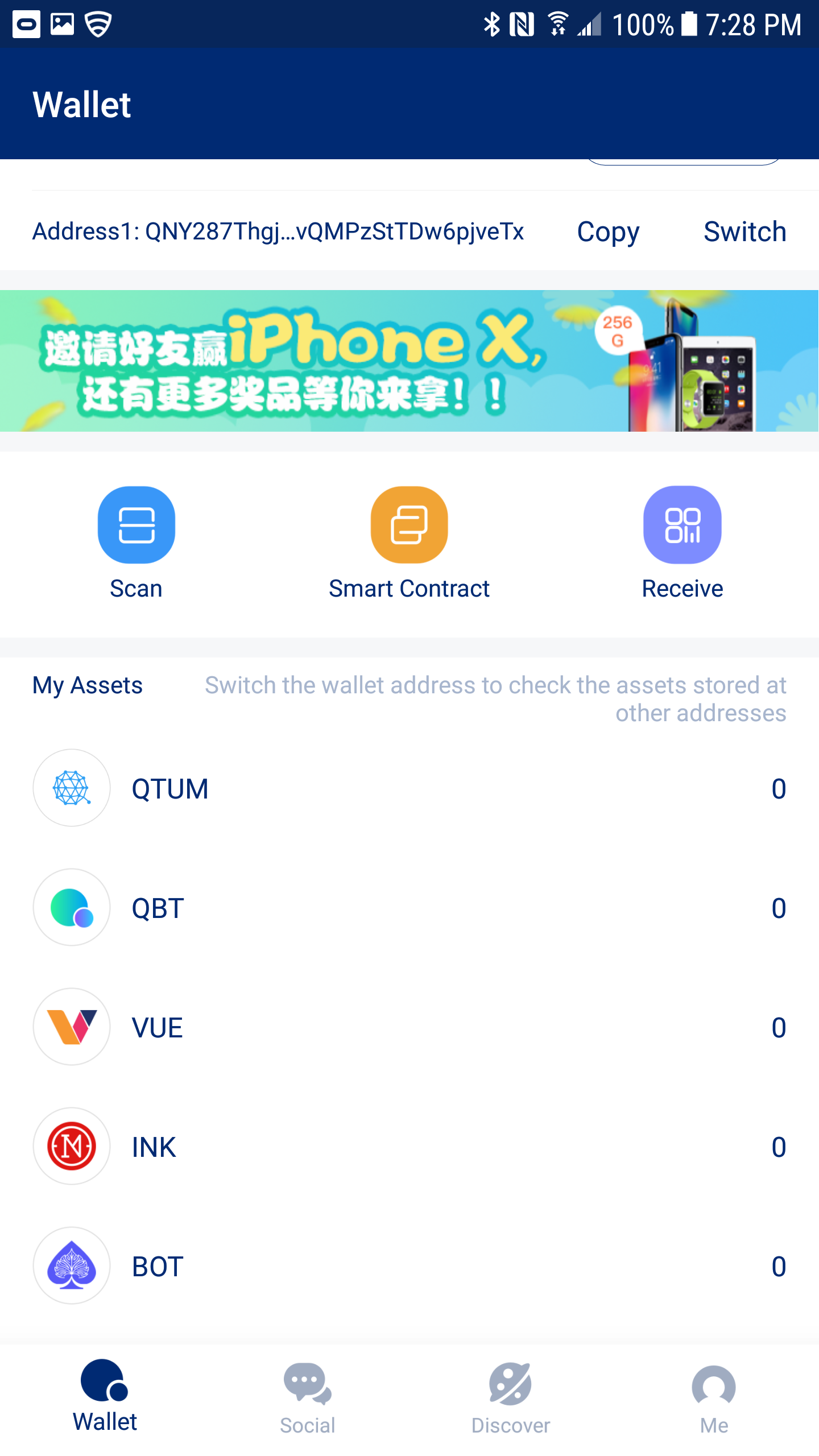The width and height of the screenshot is (819, 1456).
Task: Select the Wallet tab
Action: pos(105,1397)
